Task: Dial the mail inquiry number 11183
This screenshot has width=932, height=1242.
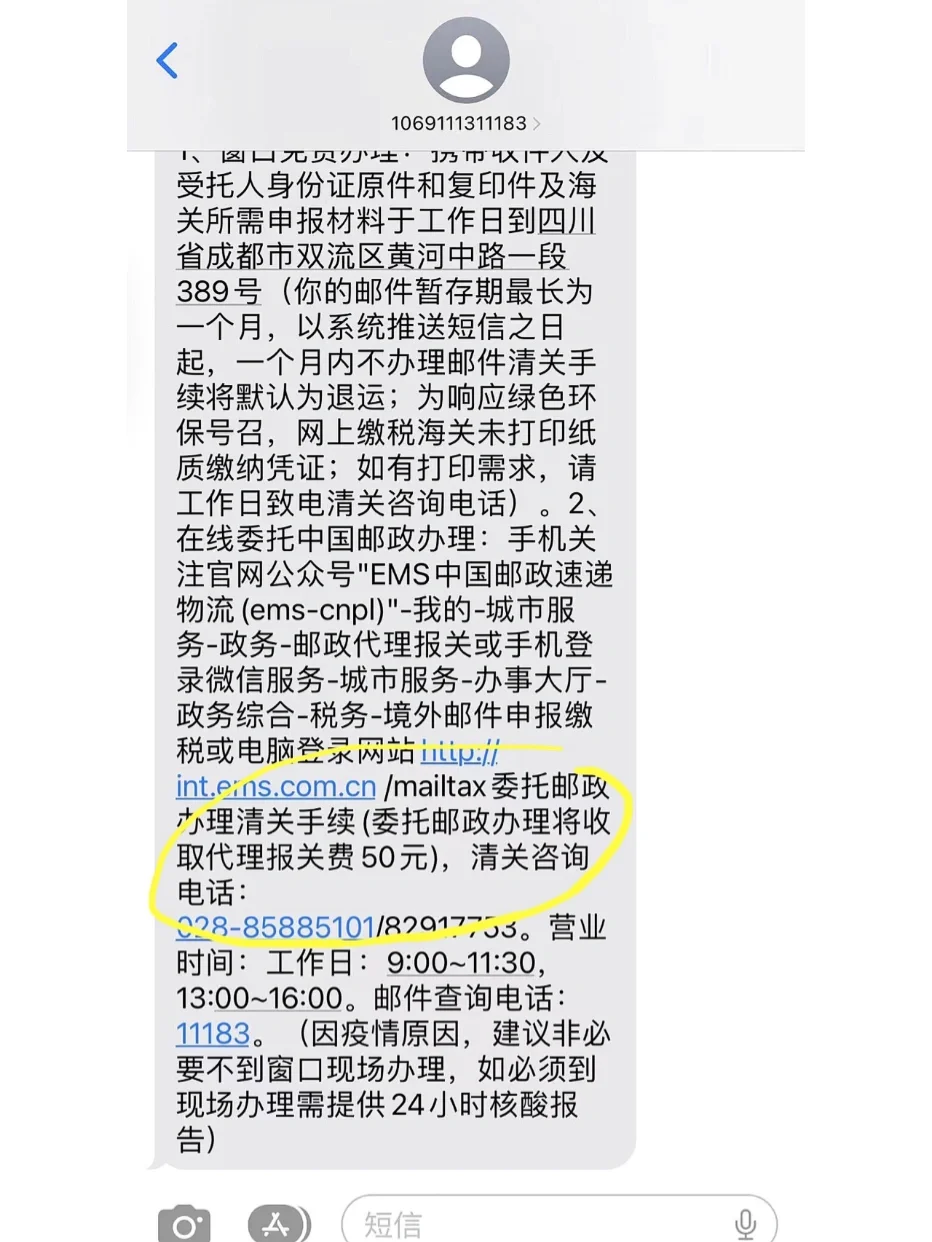Action: click(x=212, y=1032)
